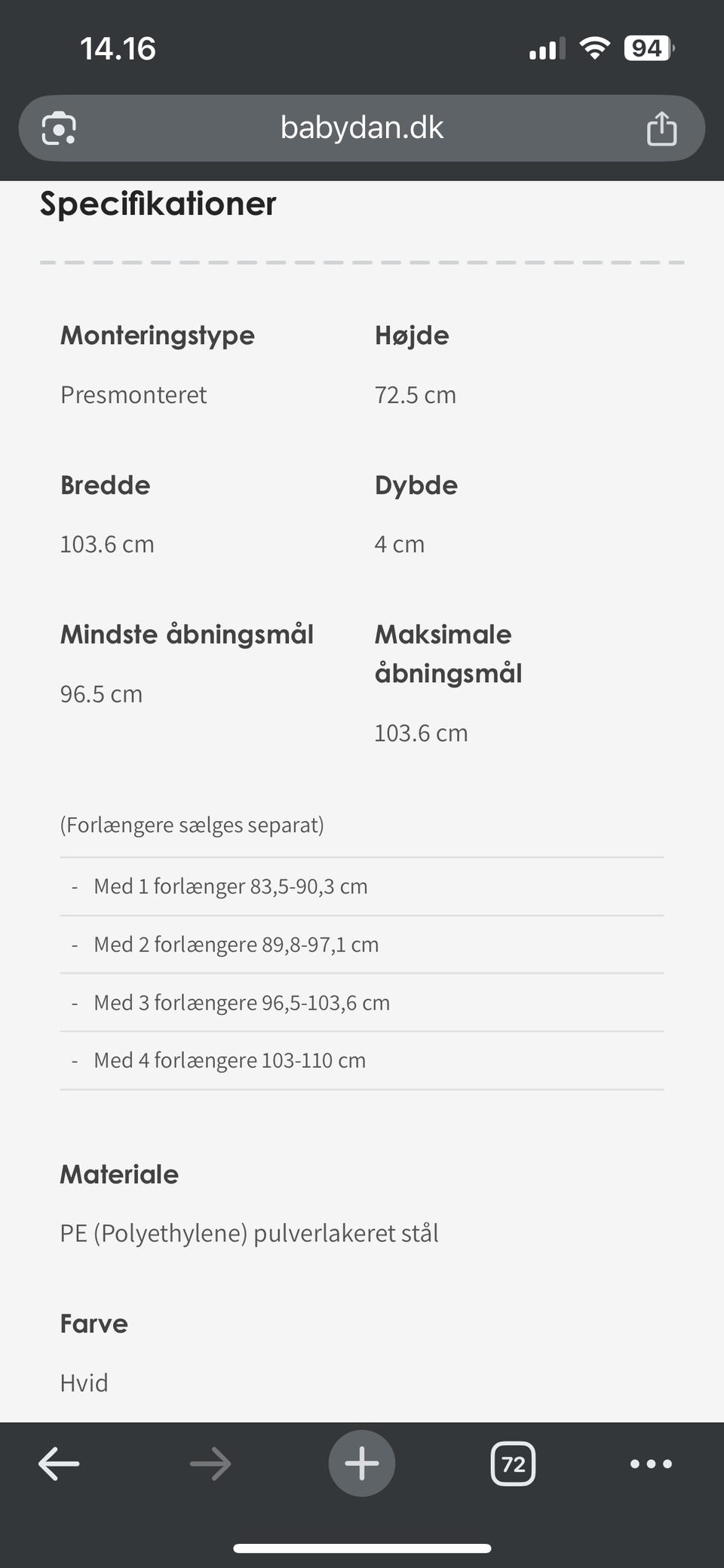Select the Farve value Hvid

coord(84,1382)
